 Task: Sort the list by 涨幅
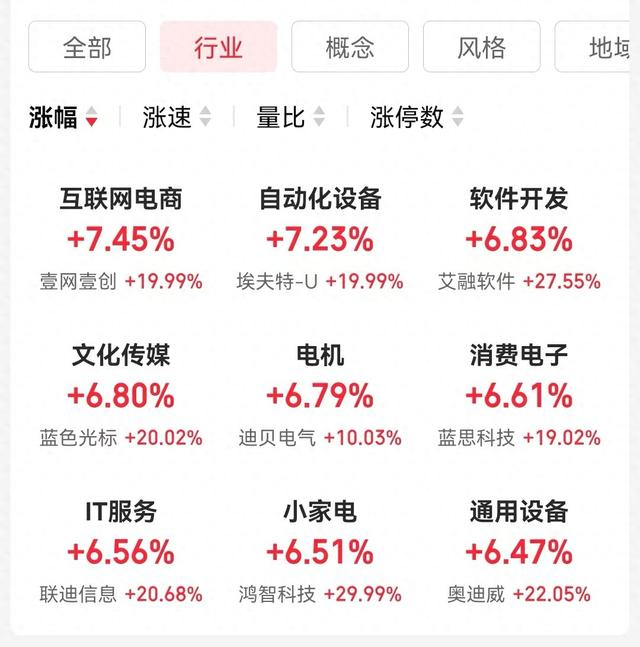(x=63, y=117)
